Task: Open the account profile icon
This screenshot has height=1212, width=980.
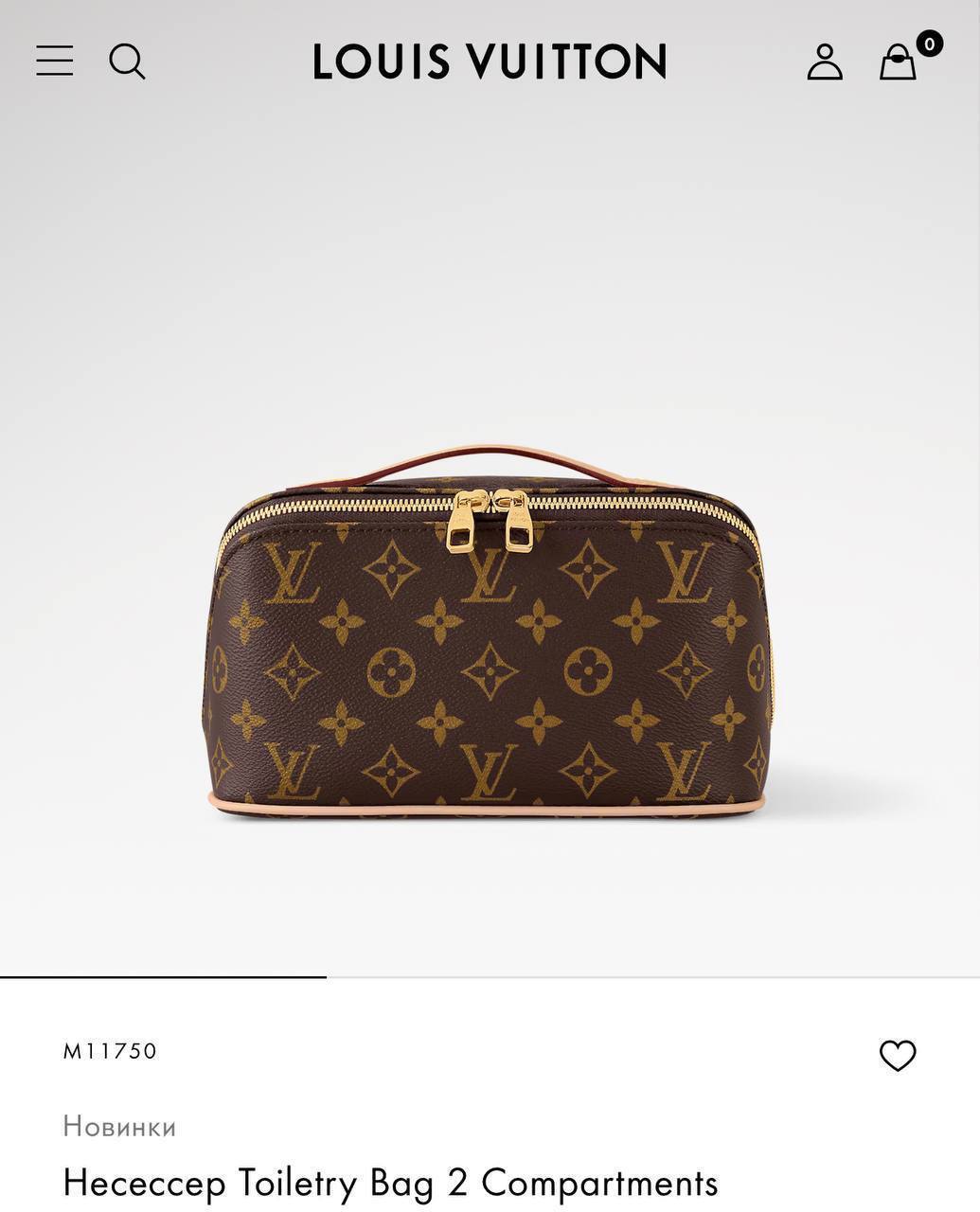Action: (825, 62)
